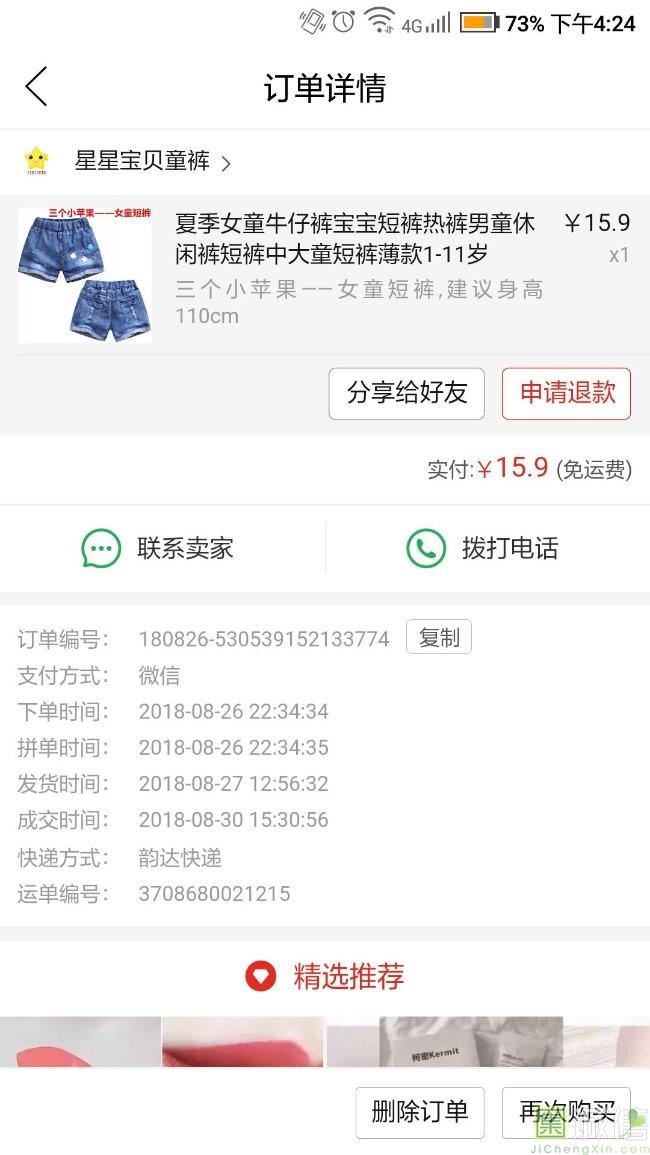650x1155 pixels.
Task: Tap 申请退款 to request a refund
Action: 566,393
